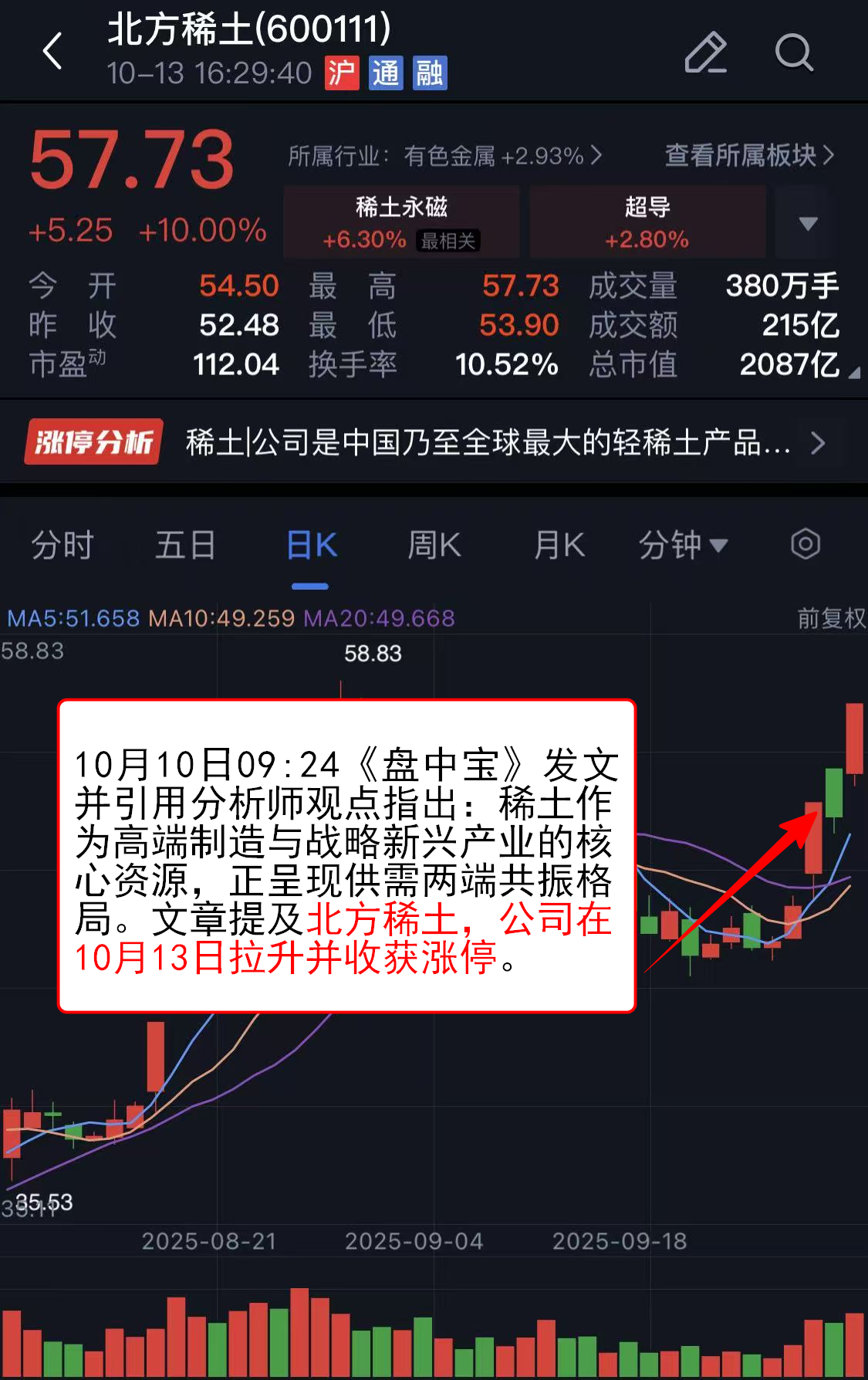Switch to the 五日 chart tab
Image resolution: width=868 pixels, height=1380 pixels.
coord(185,545)
